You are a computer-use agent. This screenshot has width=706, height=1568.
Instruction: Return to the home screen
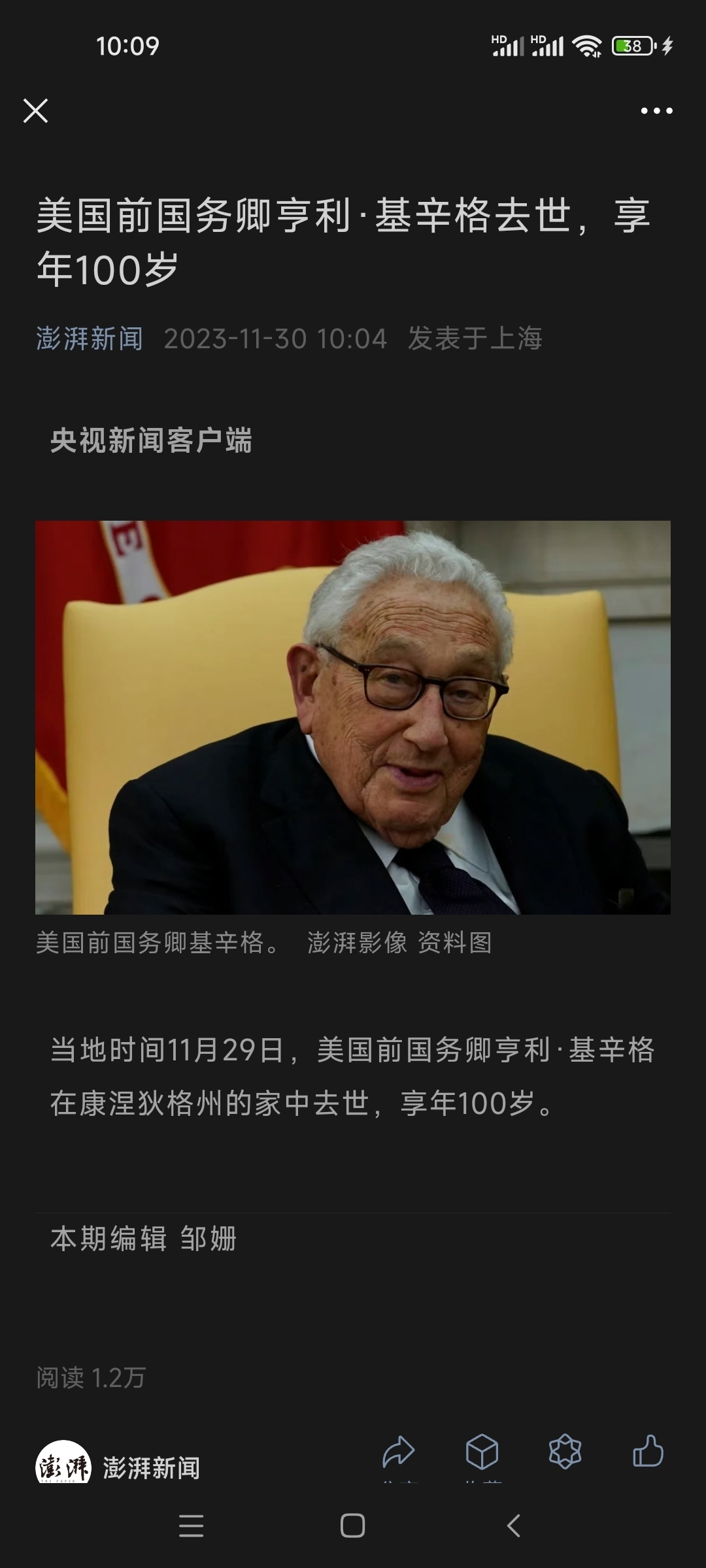[353, 1526]
